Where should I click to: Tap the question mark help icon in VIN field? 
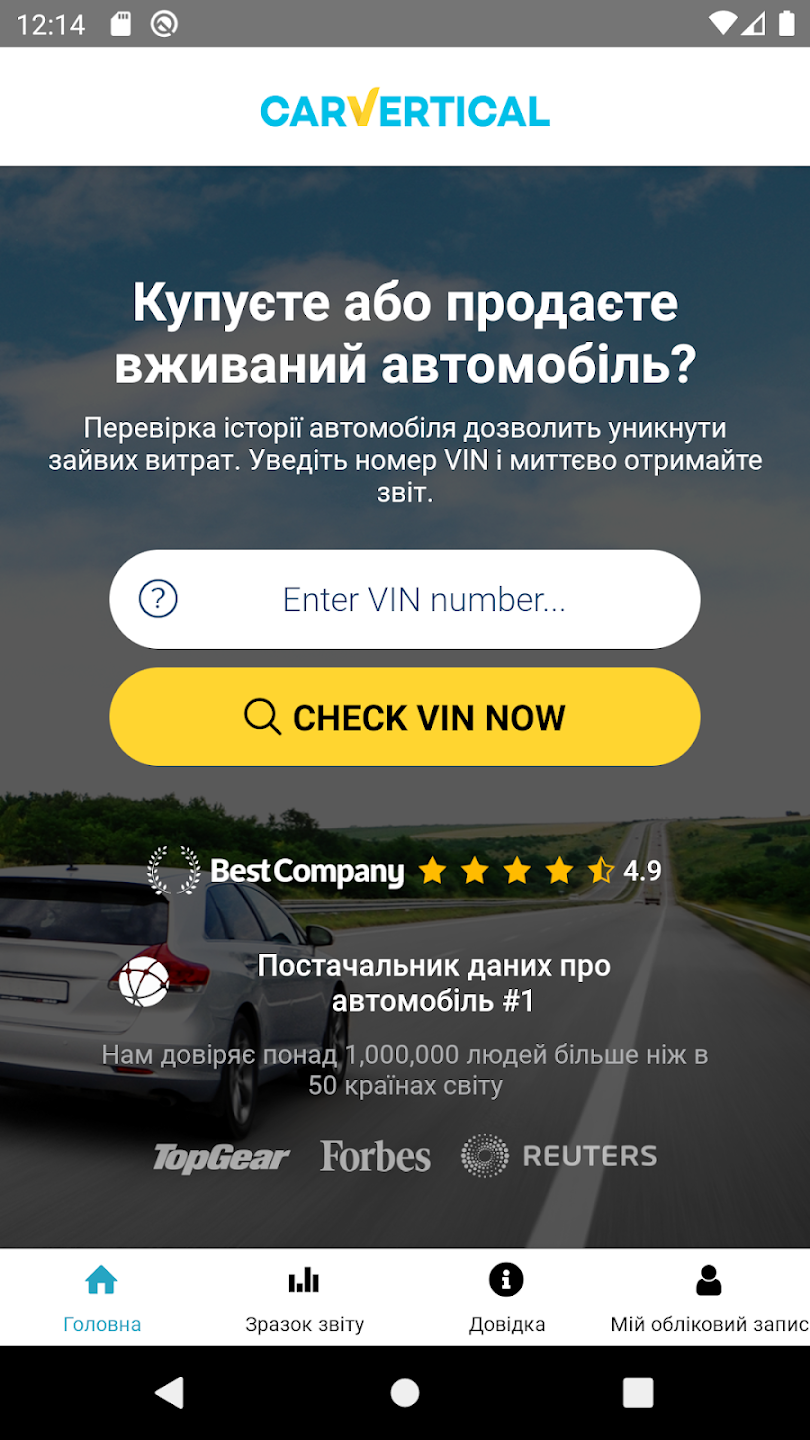[x=158, y=599]
